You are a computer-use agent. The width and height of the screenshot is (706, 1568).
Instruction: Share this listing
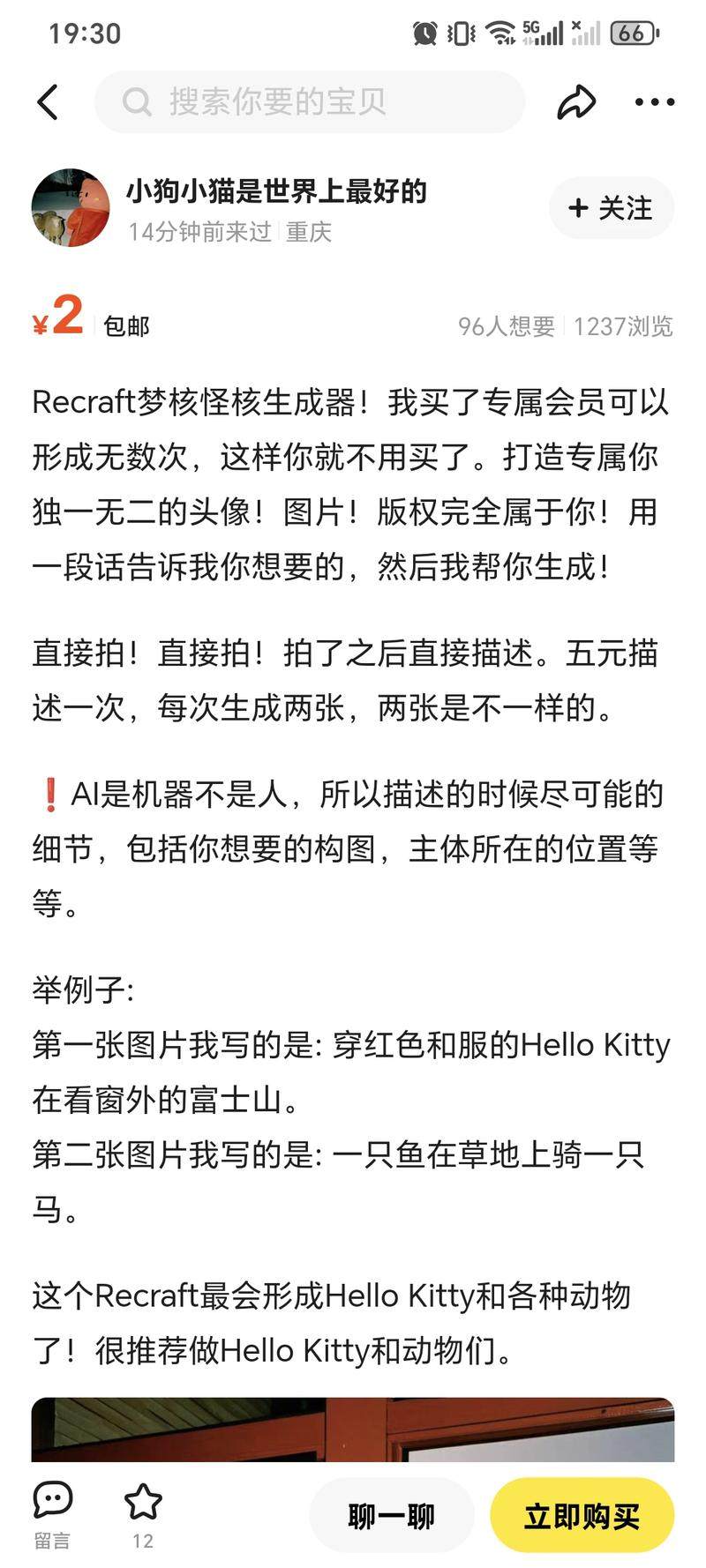pos(576,102)
